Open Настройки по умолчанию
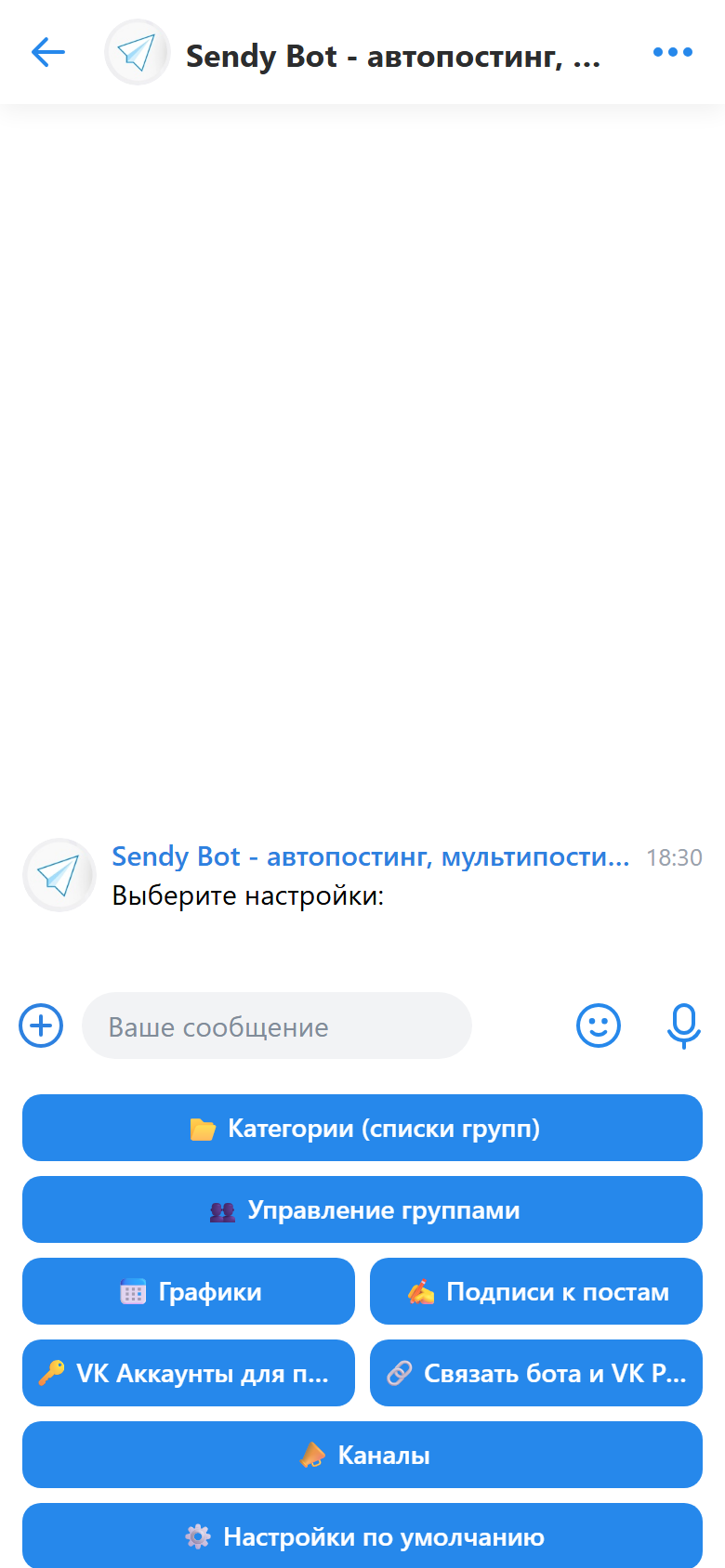The width and height of the screenshot is (725, 1568). click(x=362, y=1536)
